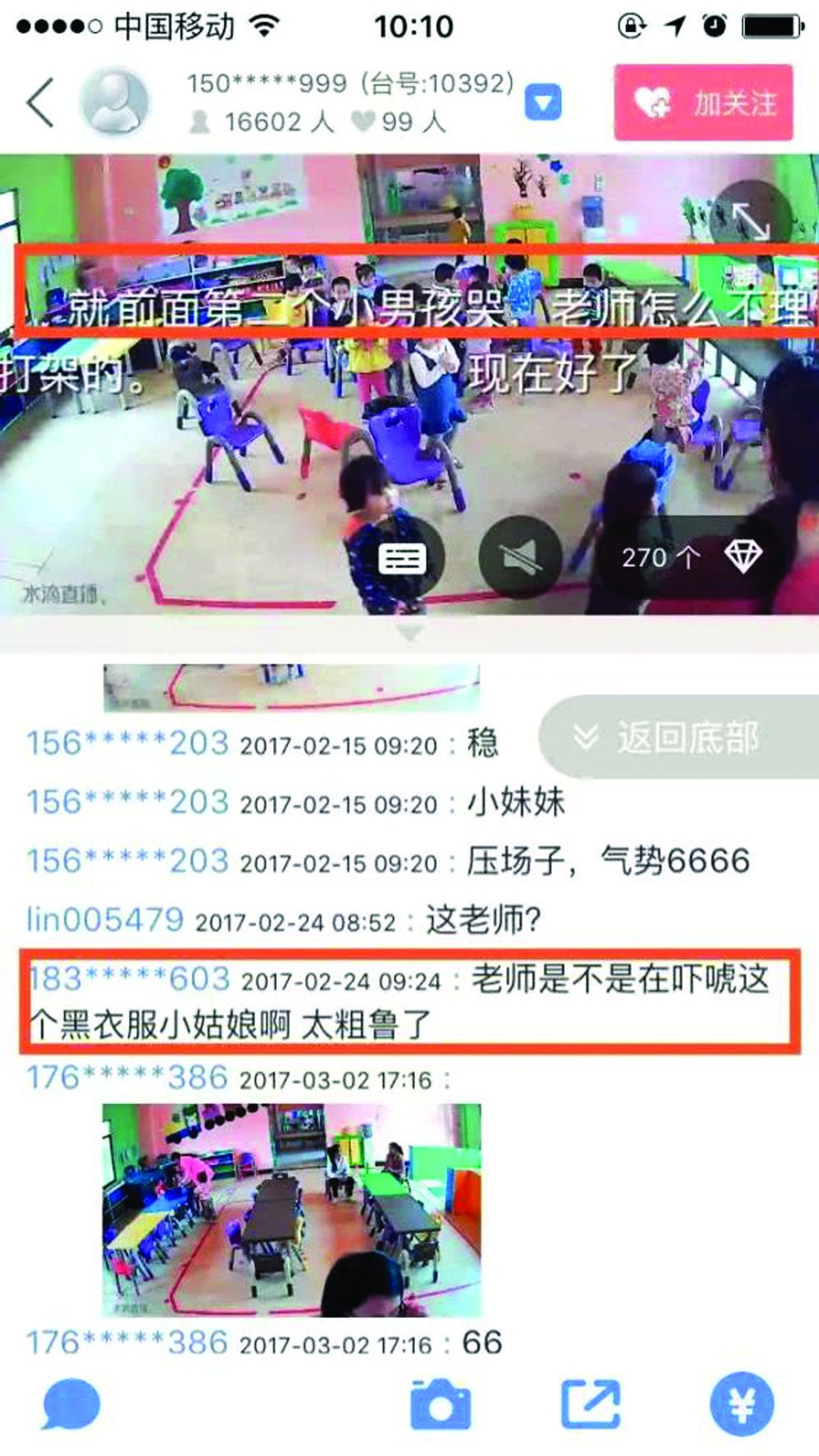Go back using the arrow

[x=39, y=103]
